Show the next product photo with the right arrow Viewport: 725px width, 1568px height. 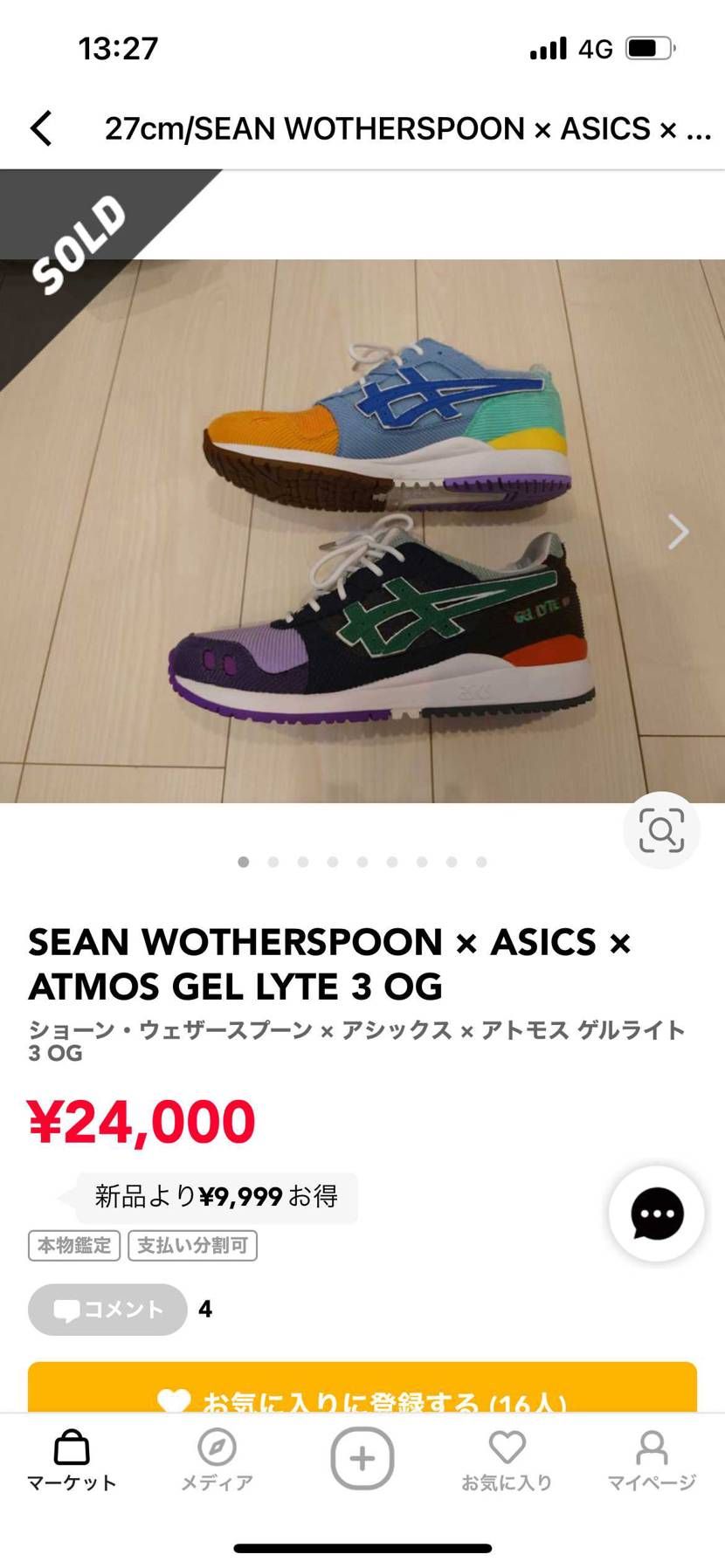pyautogui.click(x=678, y=531)
